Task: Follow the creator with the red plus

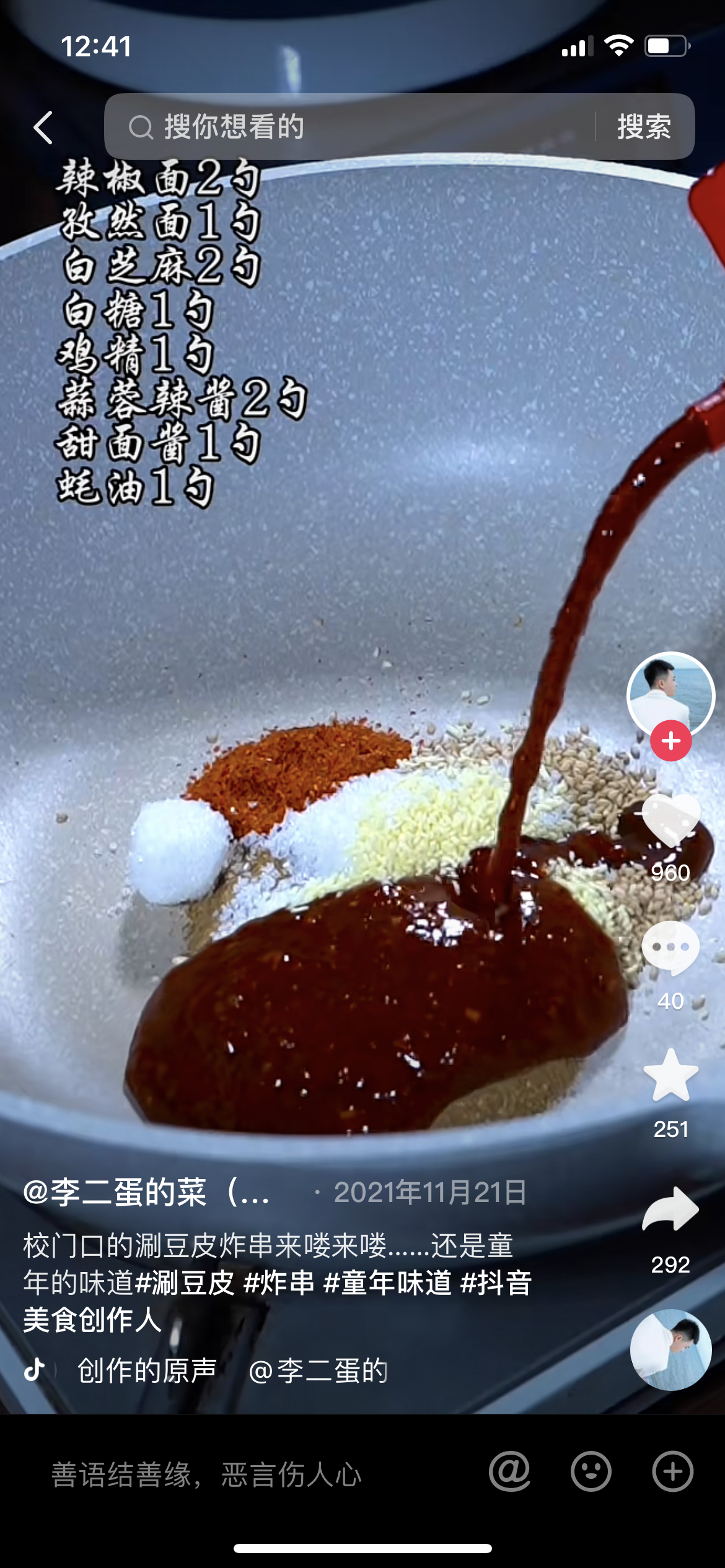Action: point(670,741)
